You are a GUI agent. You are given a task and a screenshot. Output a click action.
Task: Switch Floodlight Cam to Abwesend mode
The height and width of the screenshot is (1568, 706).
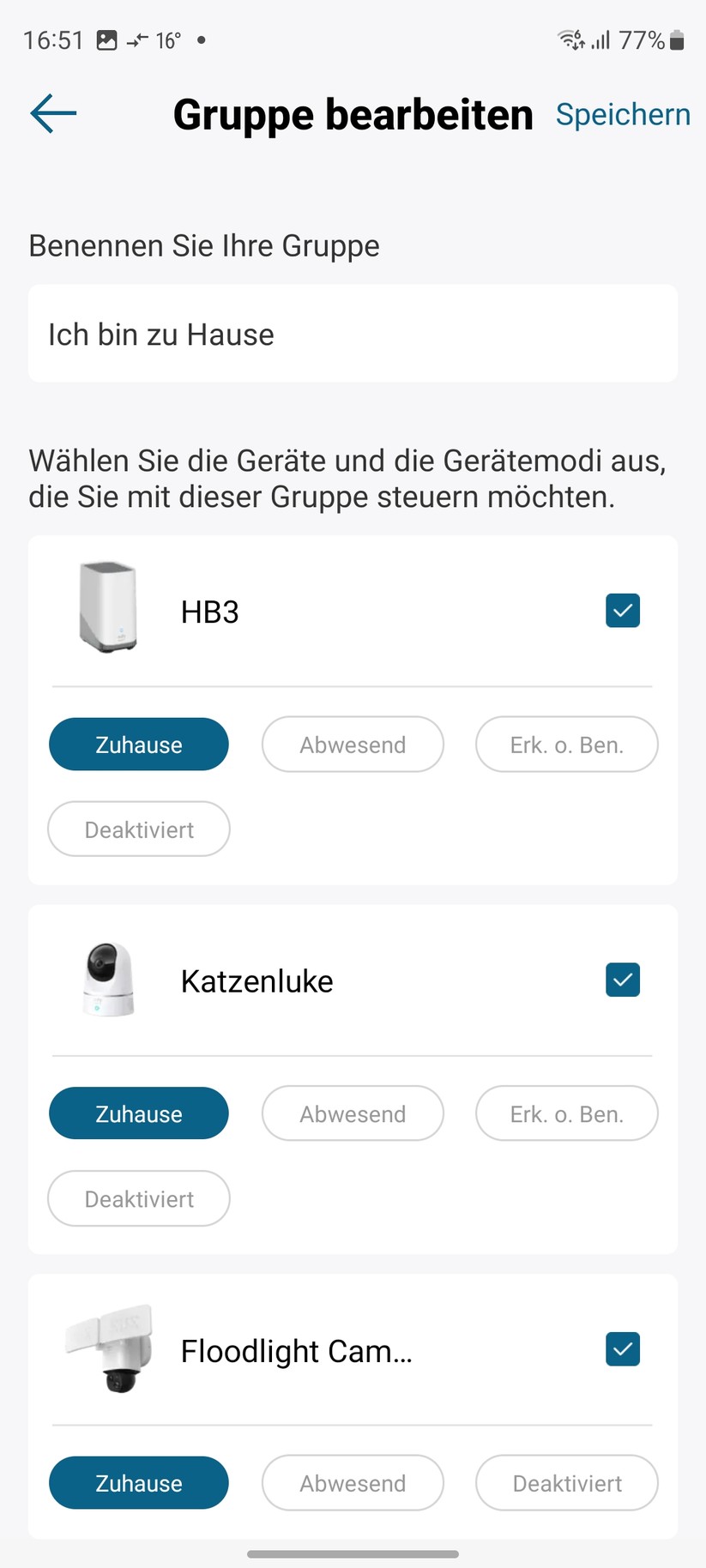[x=353, y=1482]
